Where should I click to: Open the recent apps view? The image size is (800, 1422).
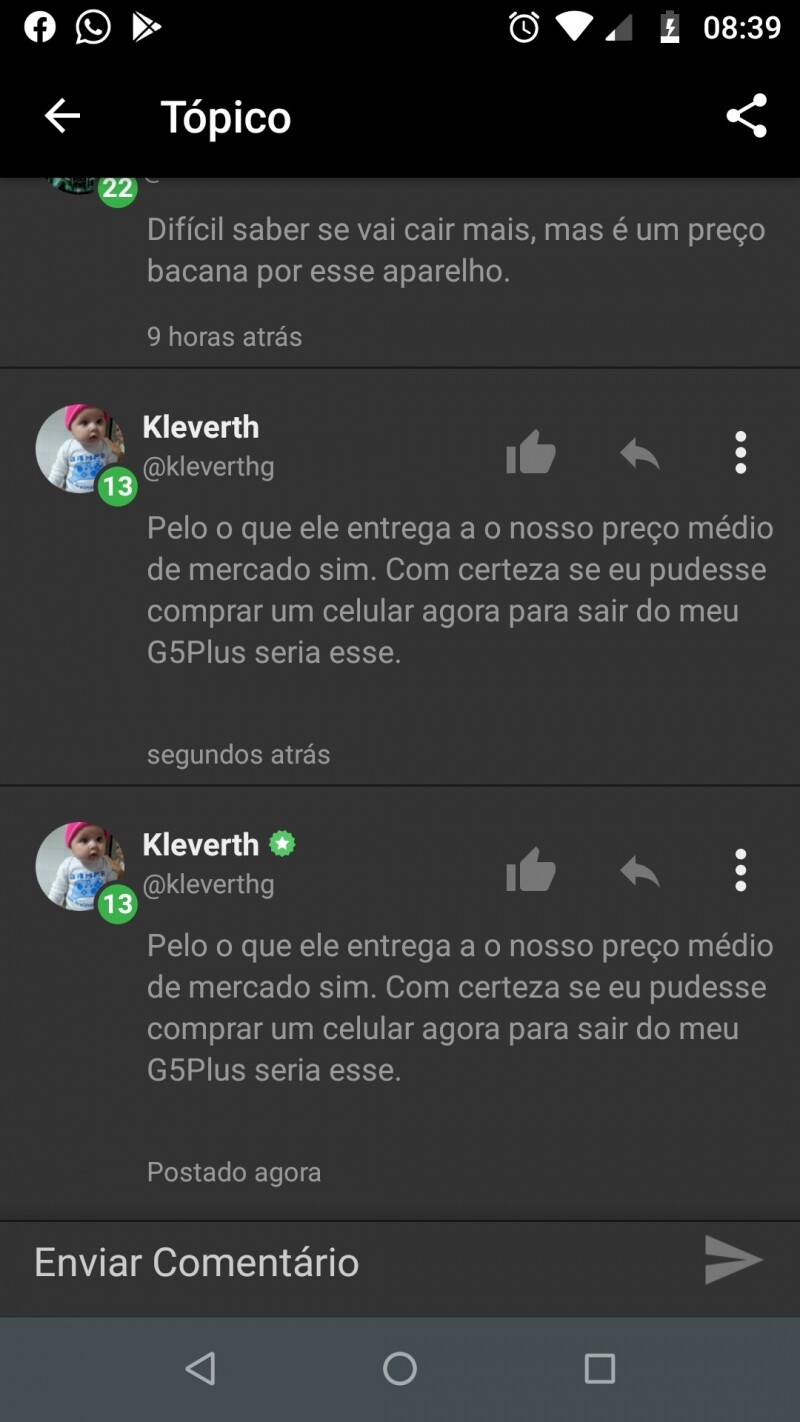pos(599,1368)
